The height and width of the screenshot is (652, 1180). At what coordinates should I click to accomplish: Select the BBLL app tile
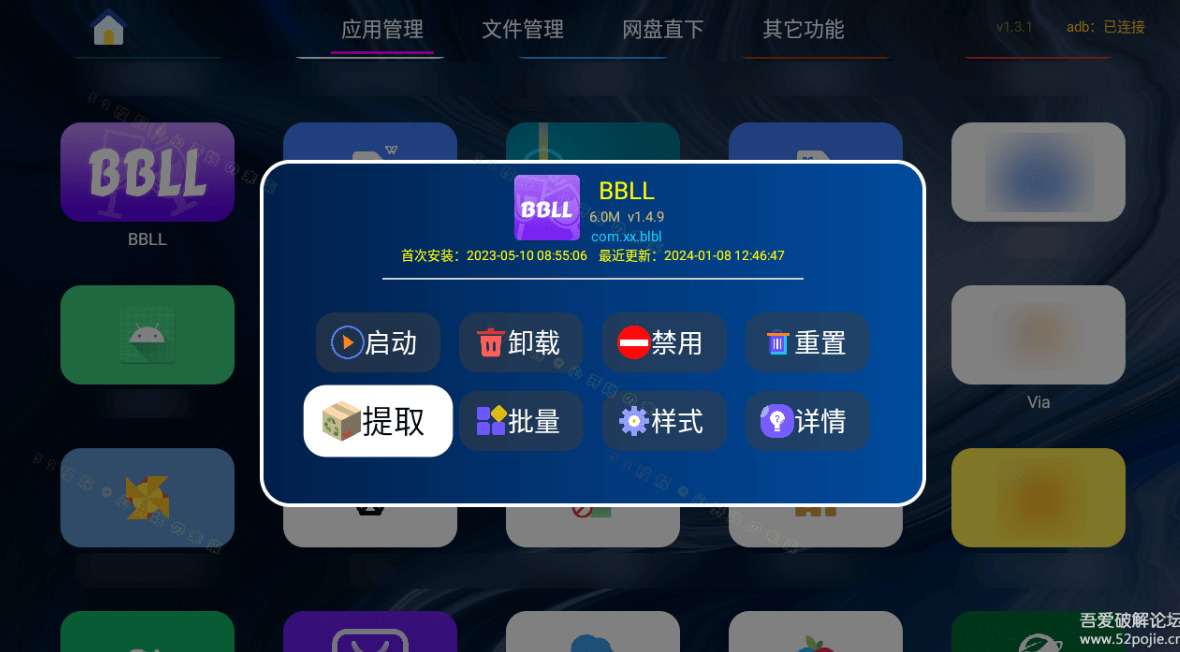coord(147,172)
